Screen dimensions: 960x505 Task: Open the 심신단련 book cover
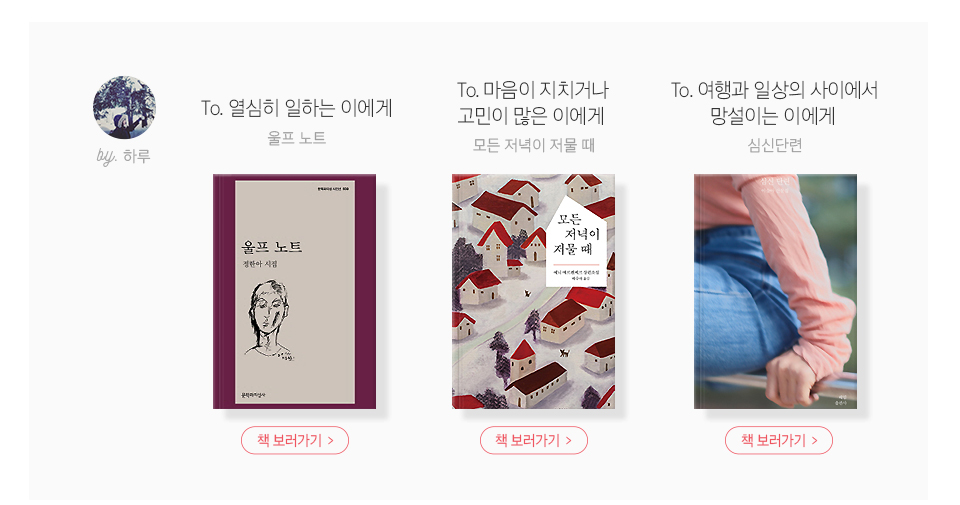[776, 291]
